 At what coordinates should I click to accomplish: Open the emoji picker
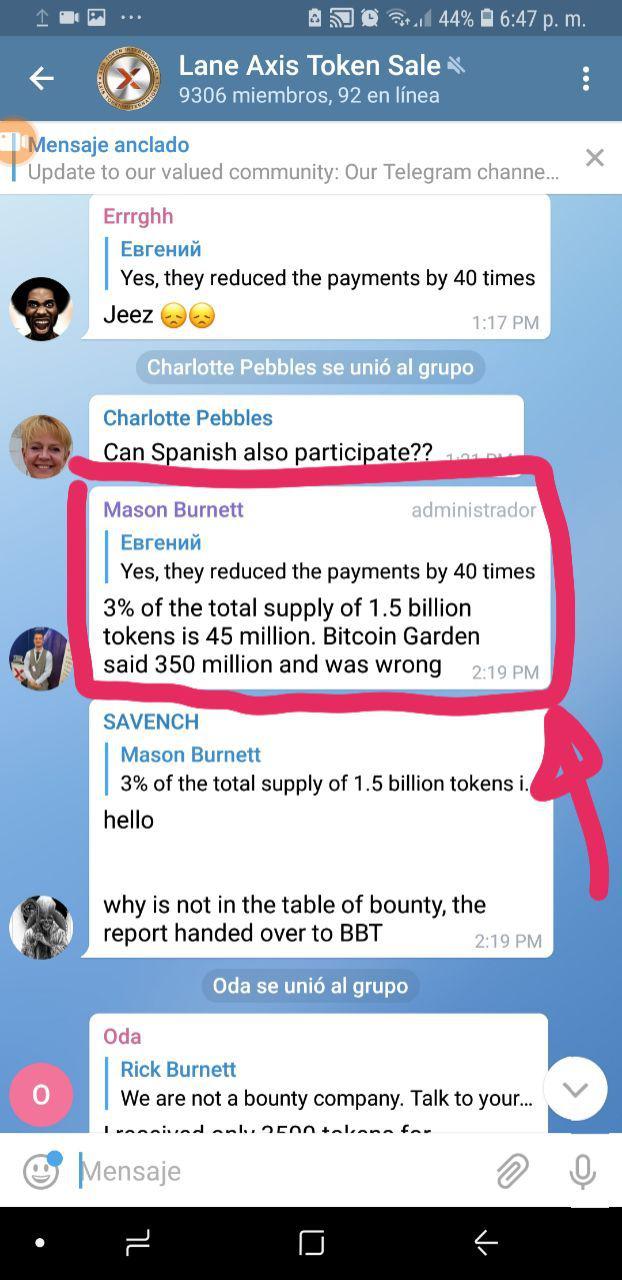click(x=41, y=1170)
